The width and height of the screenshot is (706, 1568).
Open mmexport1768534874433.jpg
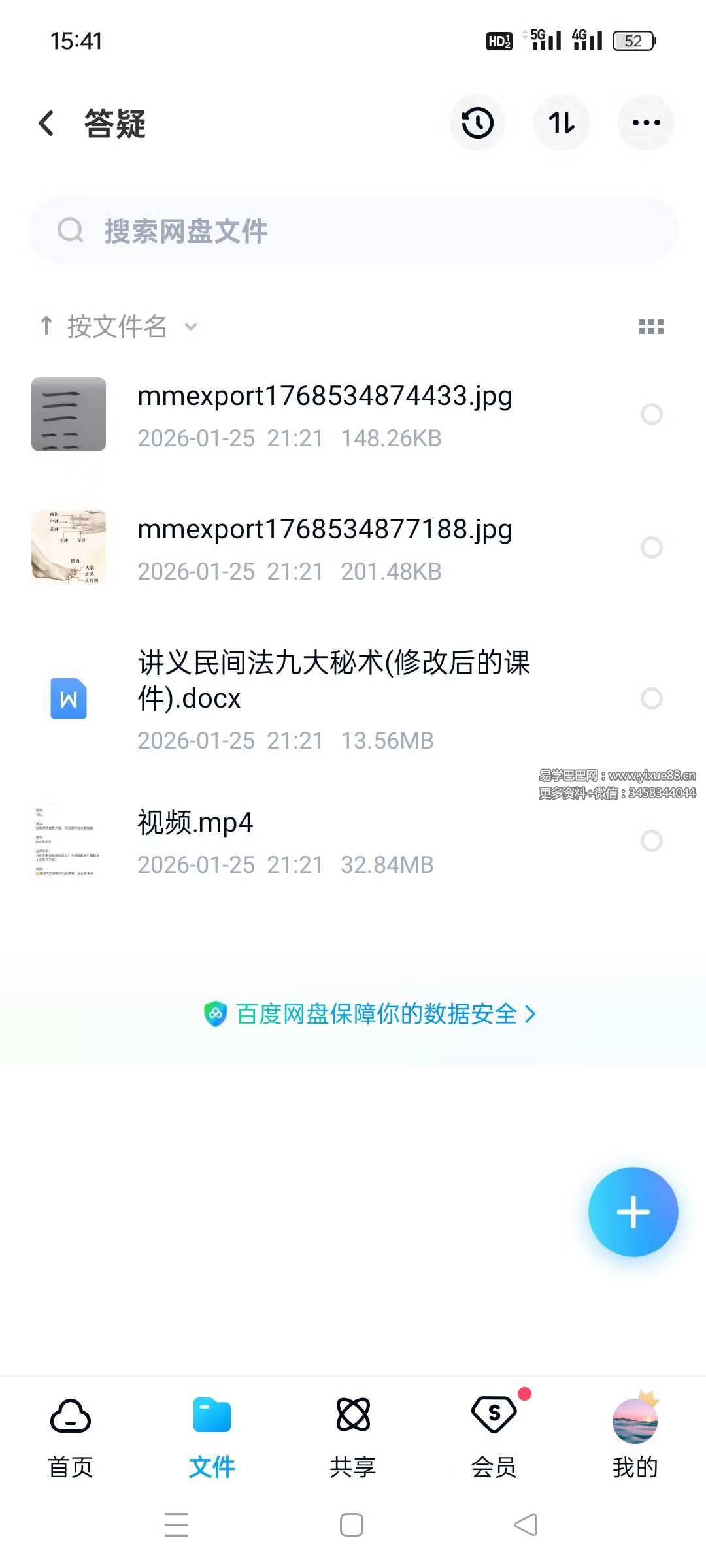[x=324, y=414]
